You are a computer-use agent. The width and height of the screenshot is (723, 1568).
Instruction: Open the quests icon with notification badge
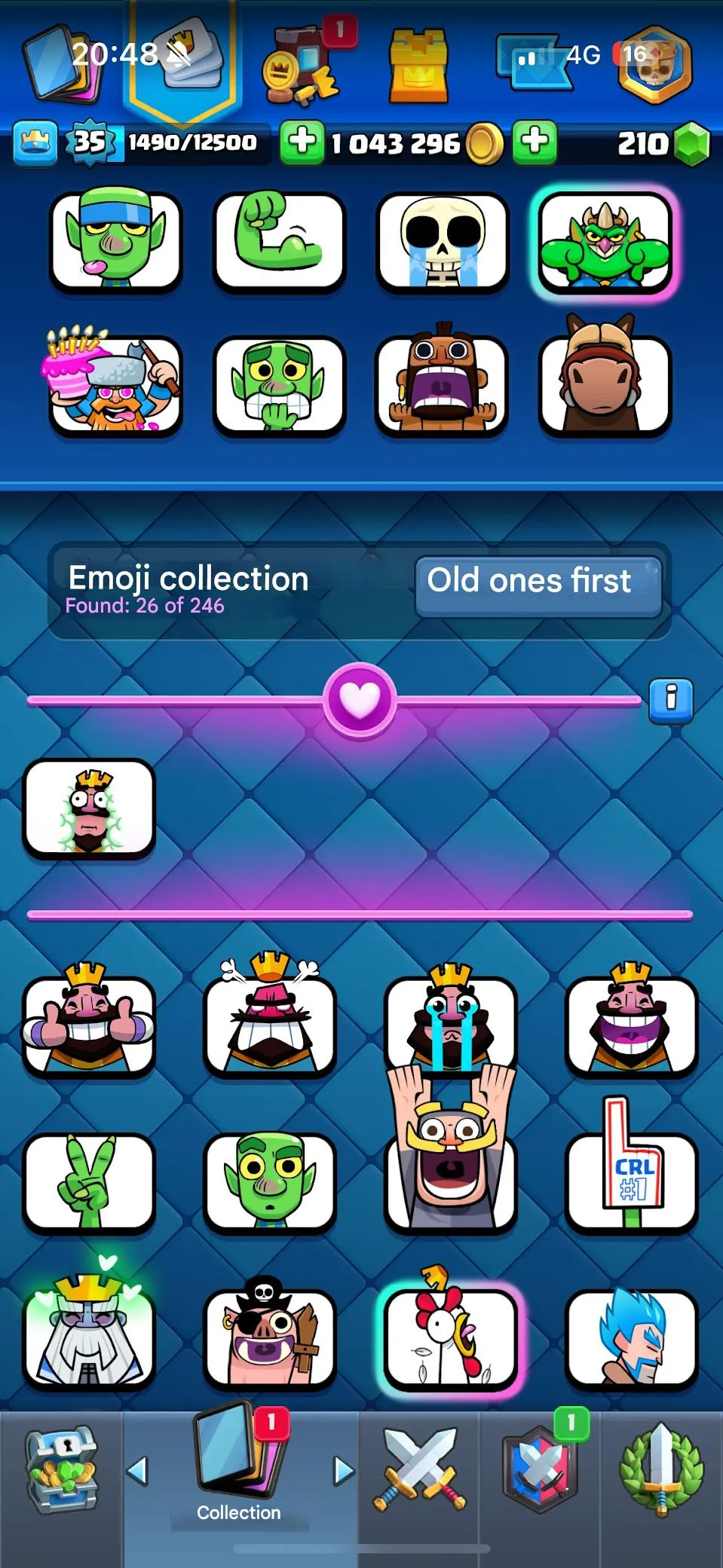click(x=300, y=64)
